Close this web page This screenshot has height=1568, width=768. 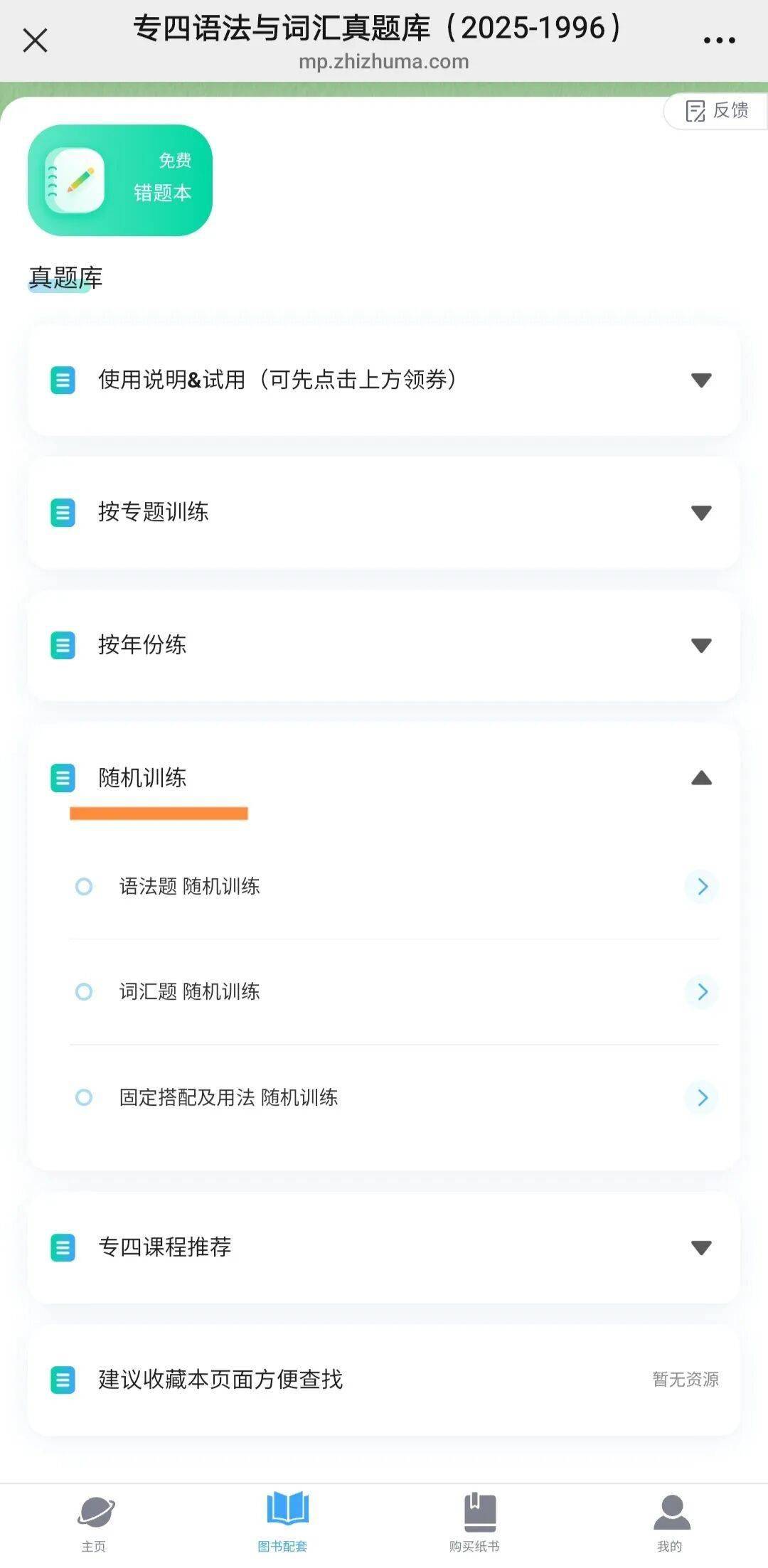tap(35, 41)
